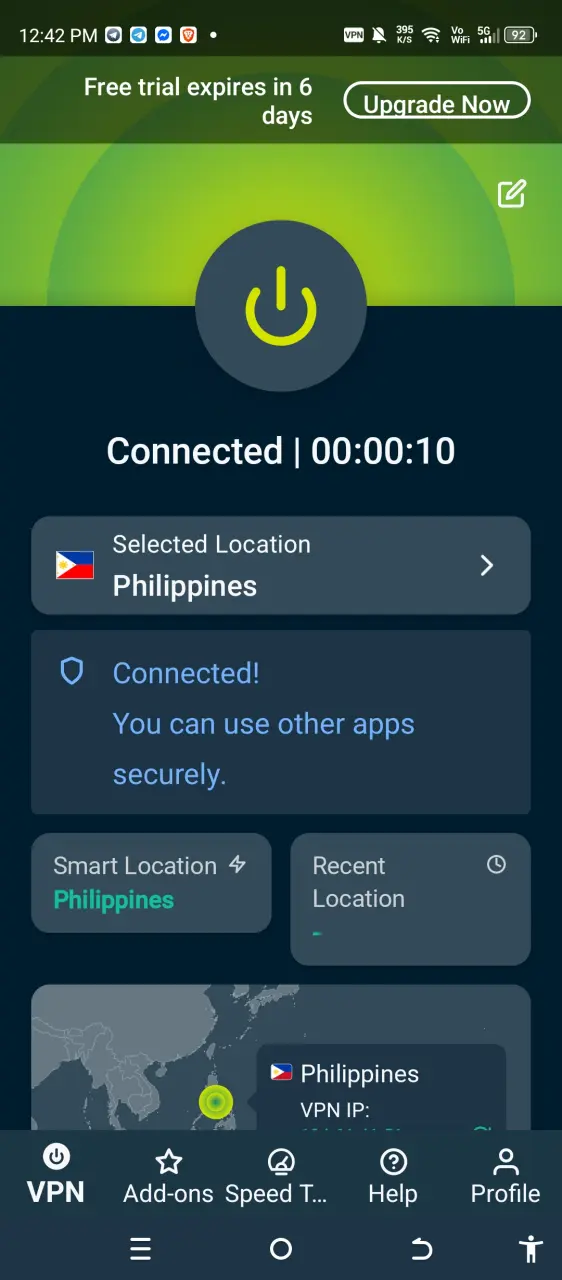Tap the Recent Location card
This screenshot has width=562, height=1280.
click(x=410, y=899)
